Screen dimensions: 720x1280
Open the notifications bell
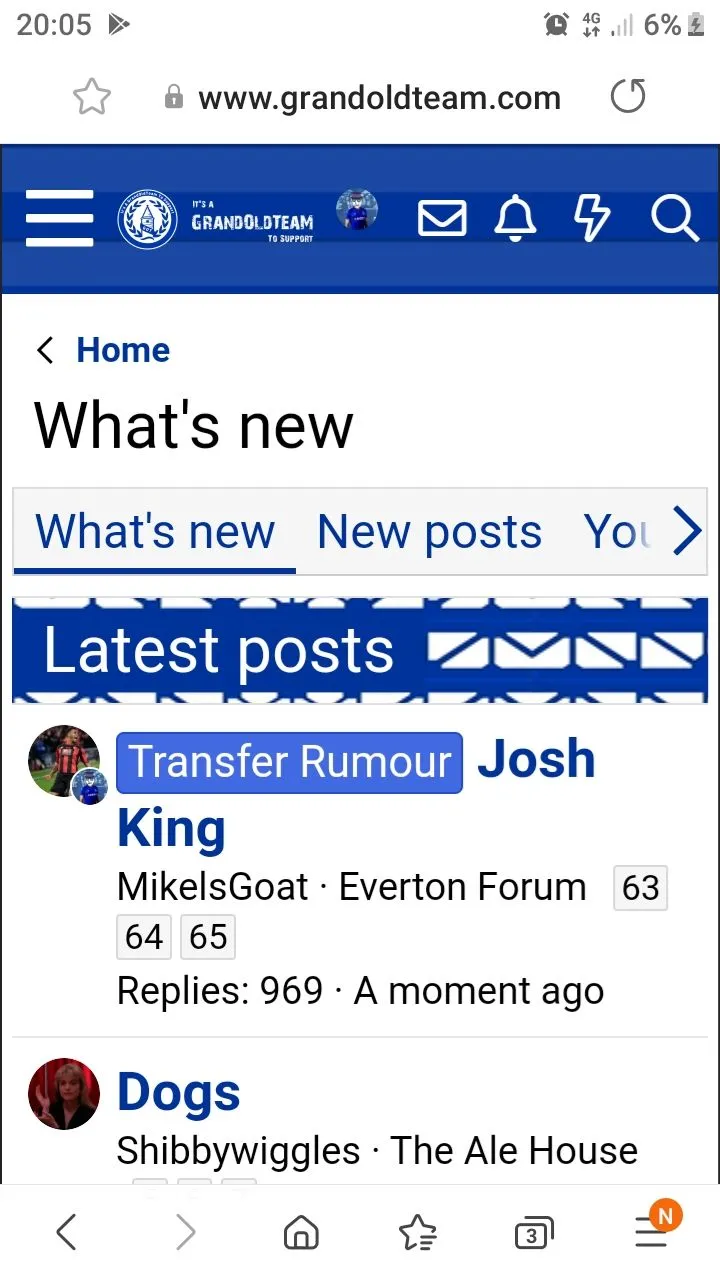516,218
